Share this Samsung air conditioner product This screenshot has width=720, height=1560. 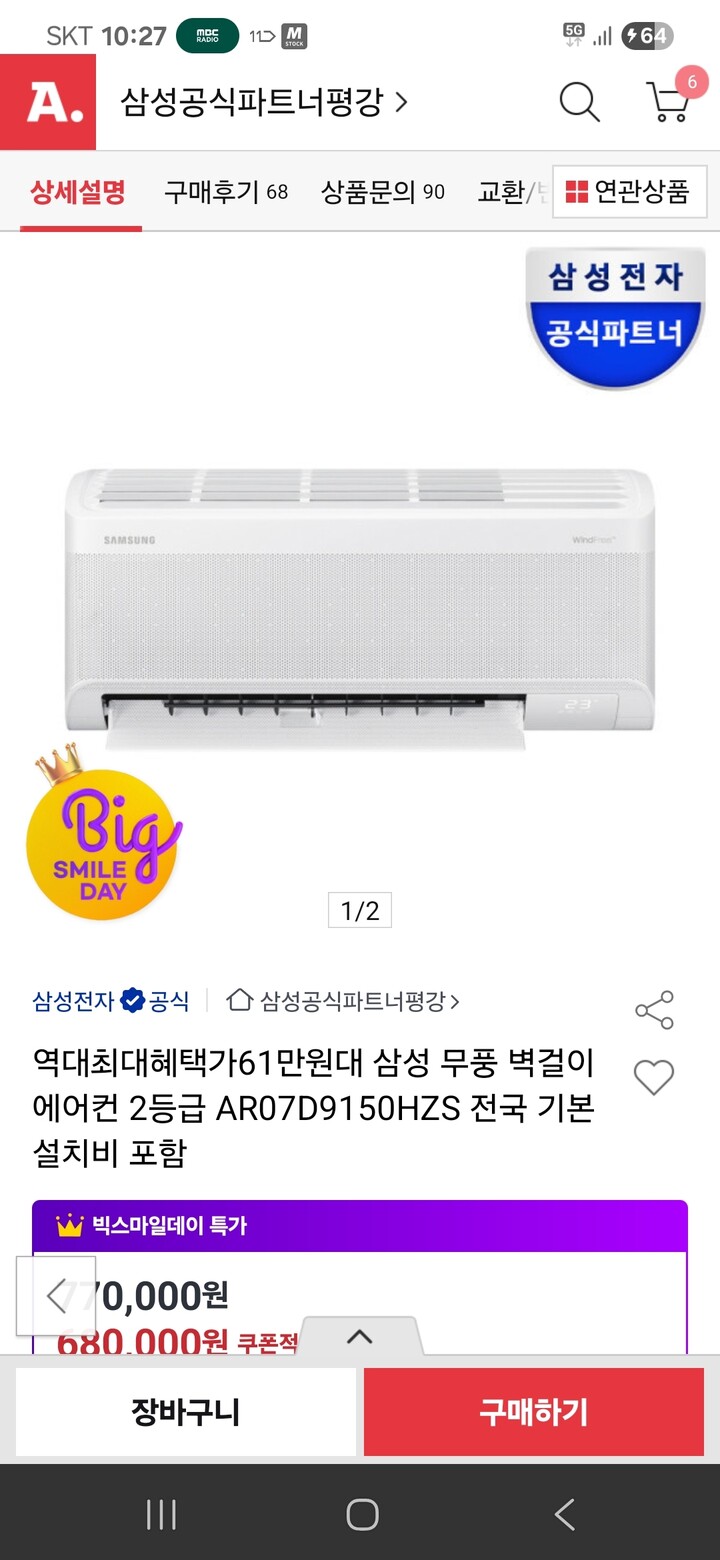pyautogui.click(x=655, y=1010)
